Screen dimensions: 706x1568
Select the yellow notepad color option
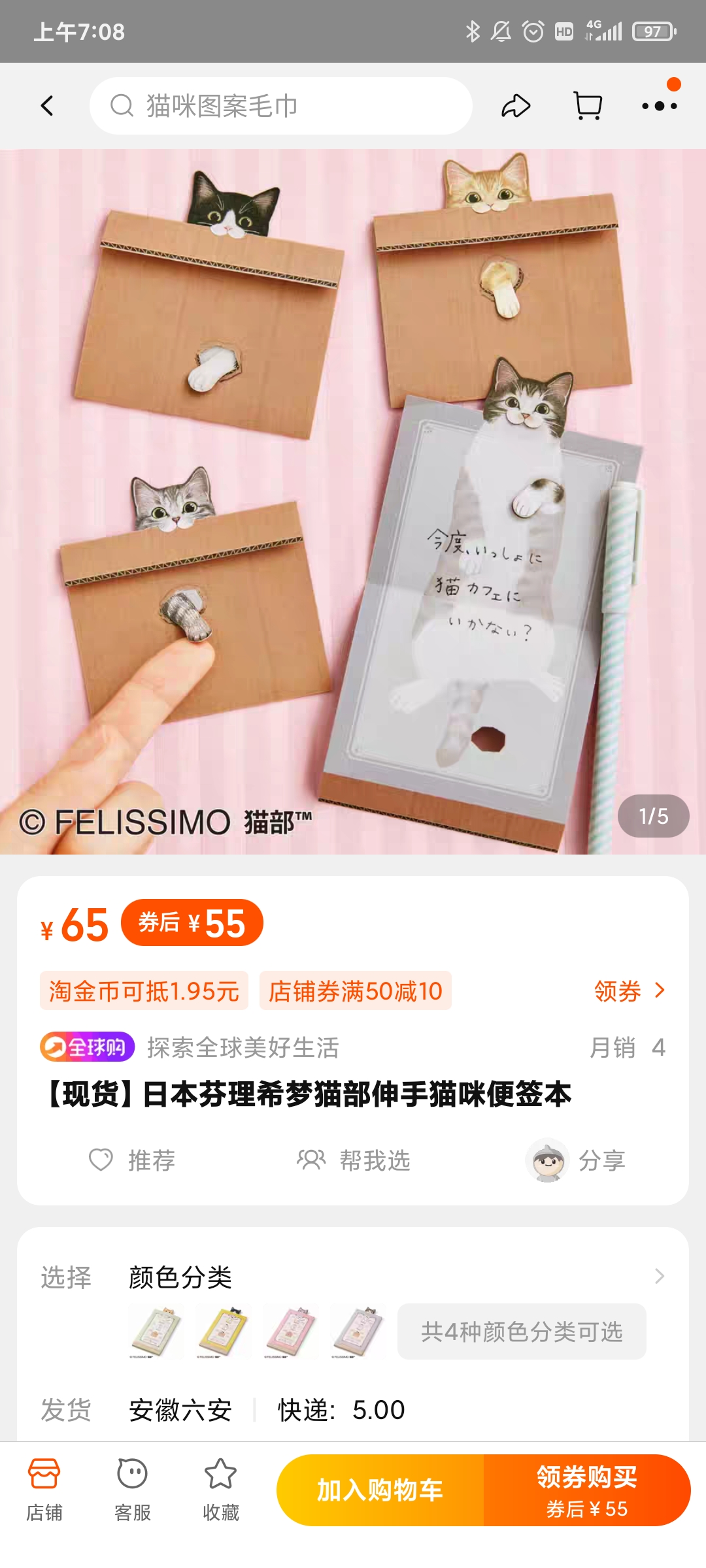[x=224, y=1331]
